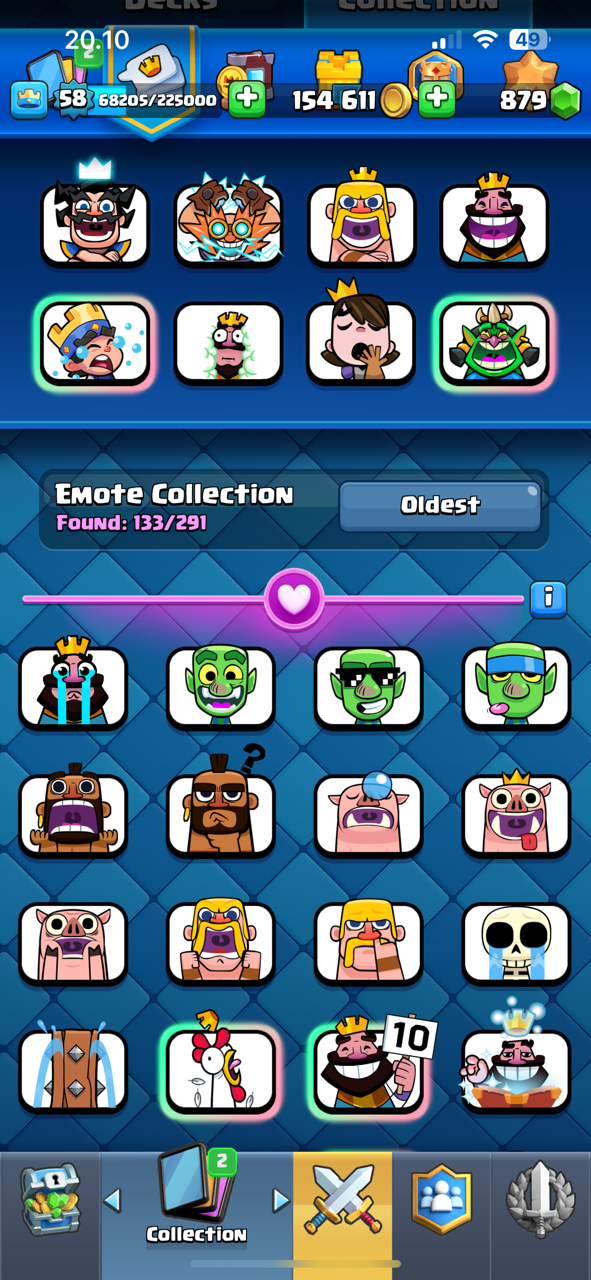Select the king holding 10 sign emote
The image size is (591, 1280).
368,1069
